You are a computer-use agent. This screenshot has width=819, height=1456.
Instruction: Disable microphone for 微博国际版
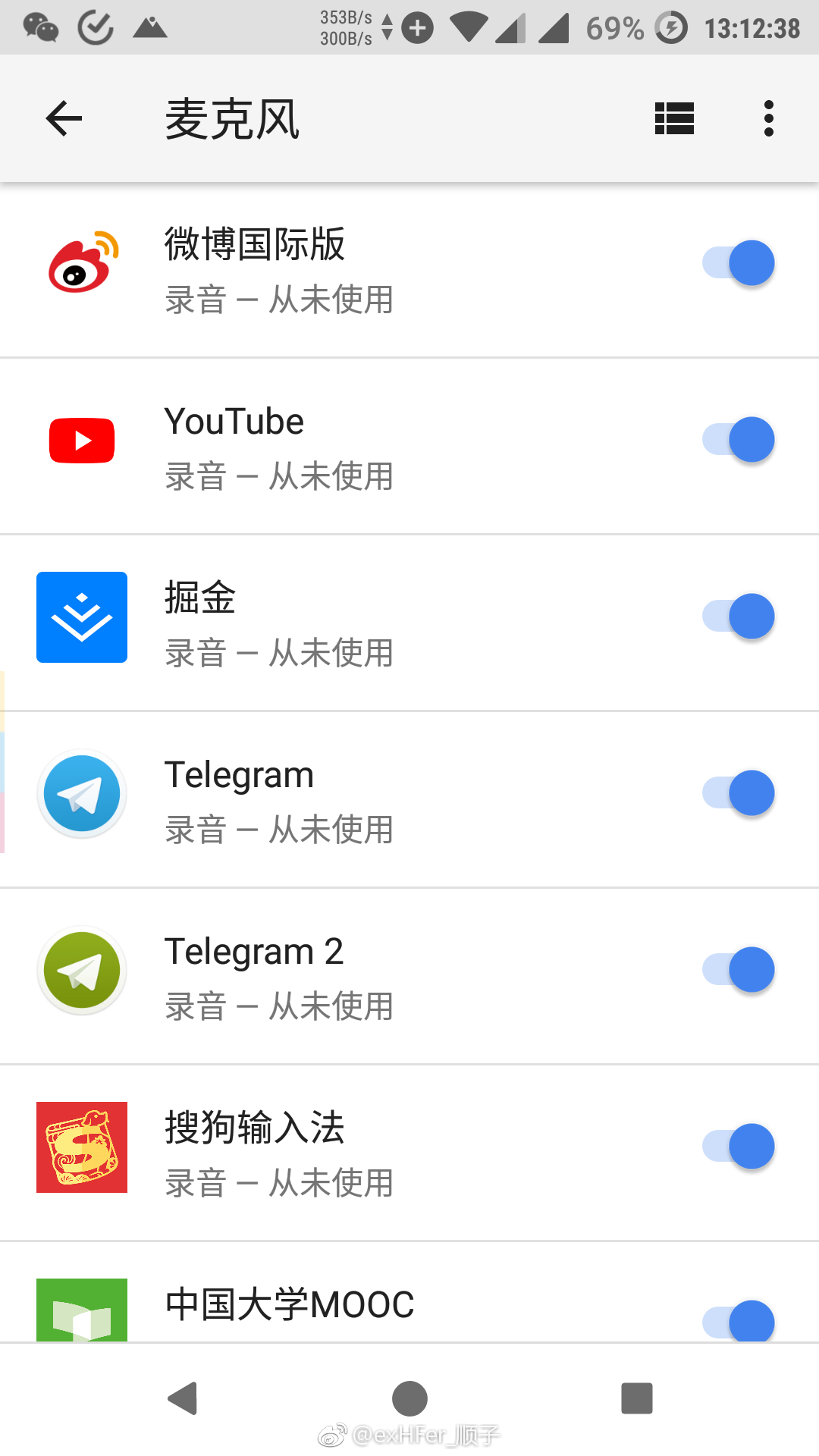pos(739,263)
